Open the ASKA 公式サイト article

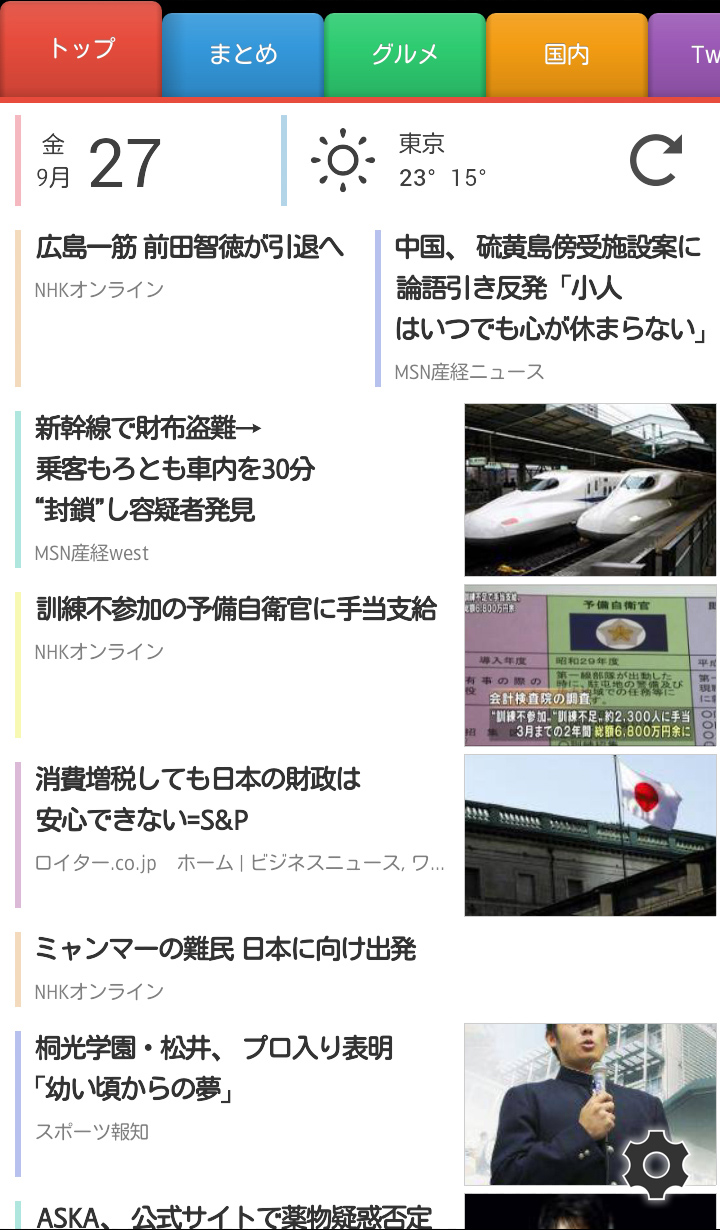[x=233, y=1216]
